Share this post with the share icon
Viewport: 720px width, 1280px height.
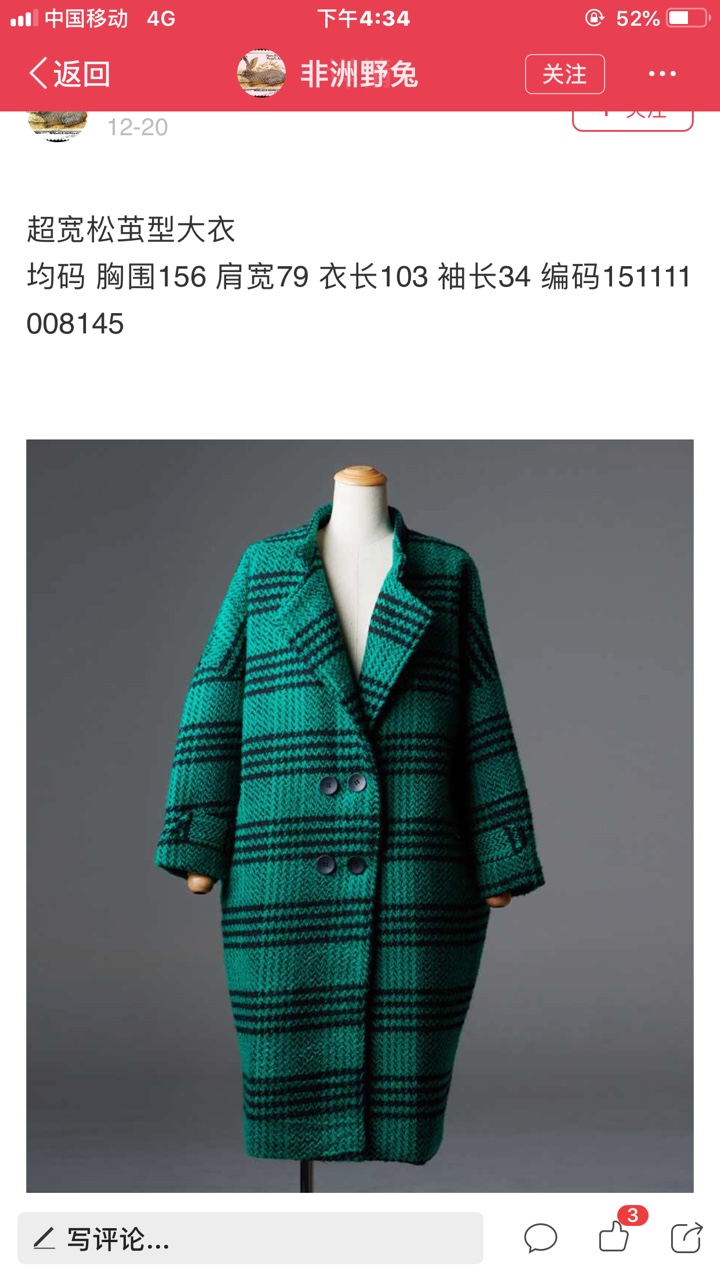coord(686,1238)
